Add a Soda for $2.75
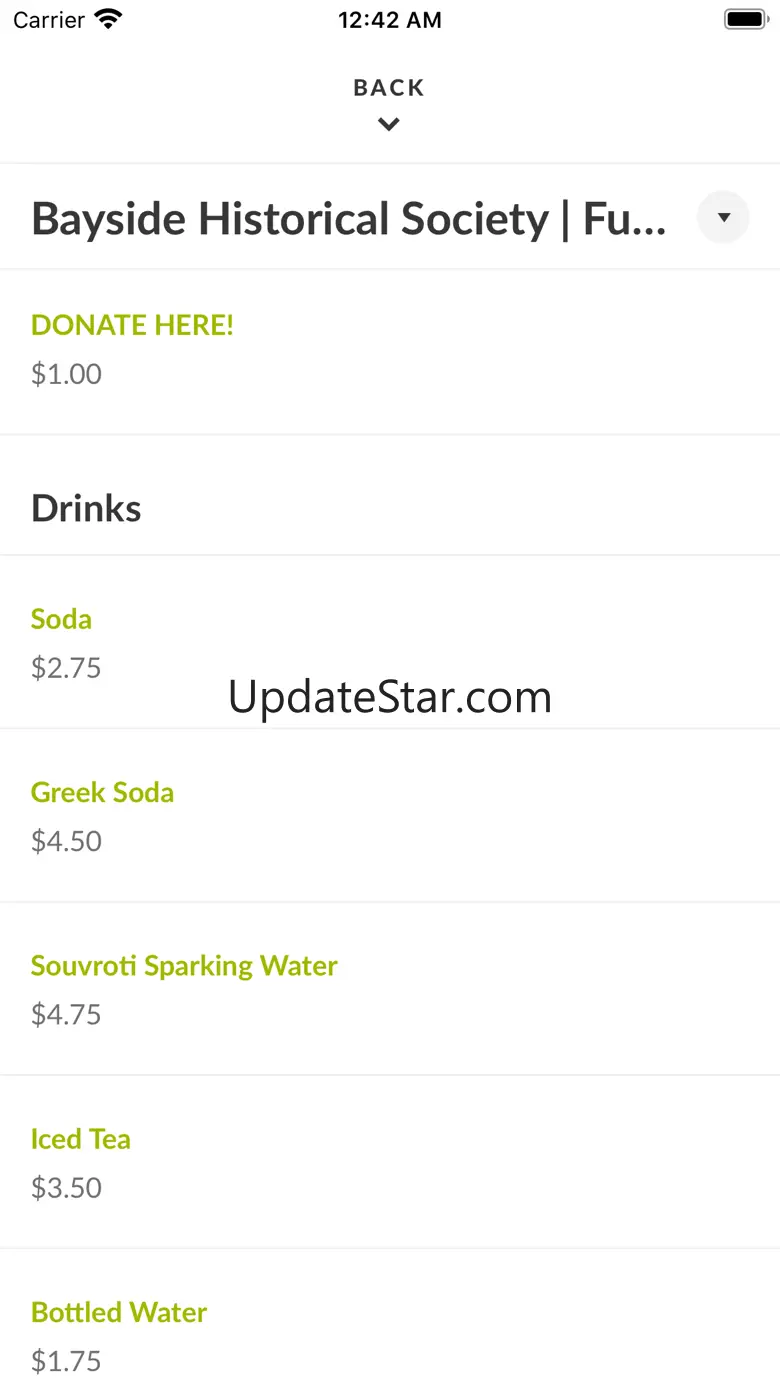The height and width of the screenshot is (1387, 780). pyautogui.click(x=61, y=619)
